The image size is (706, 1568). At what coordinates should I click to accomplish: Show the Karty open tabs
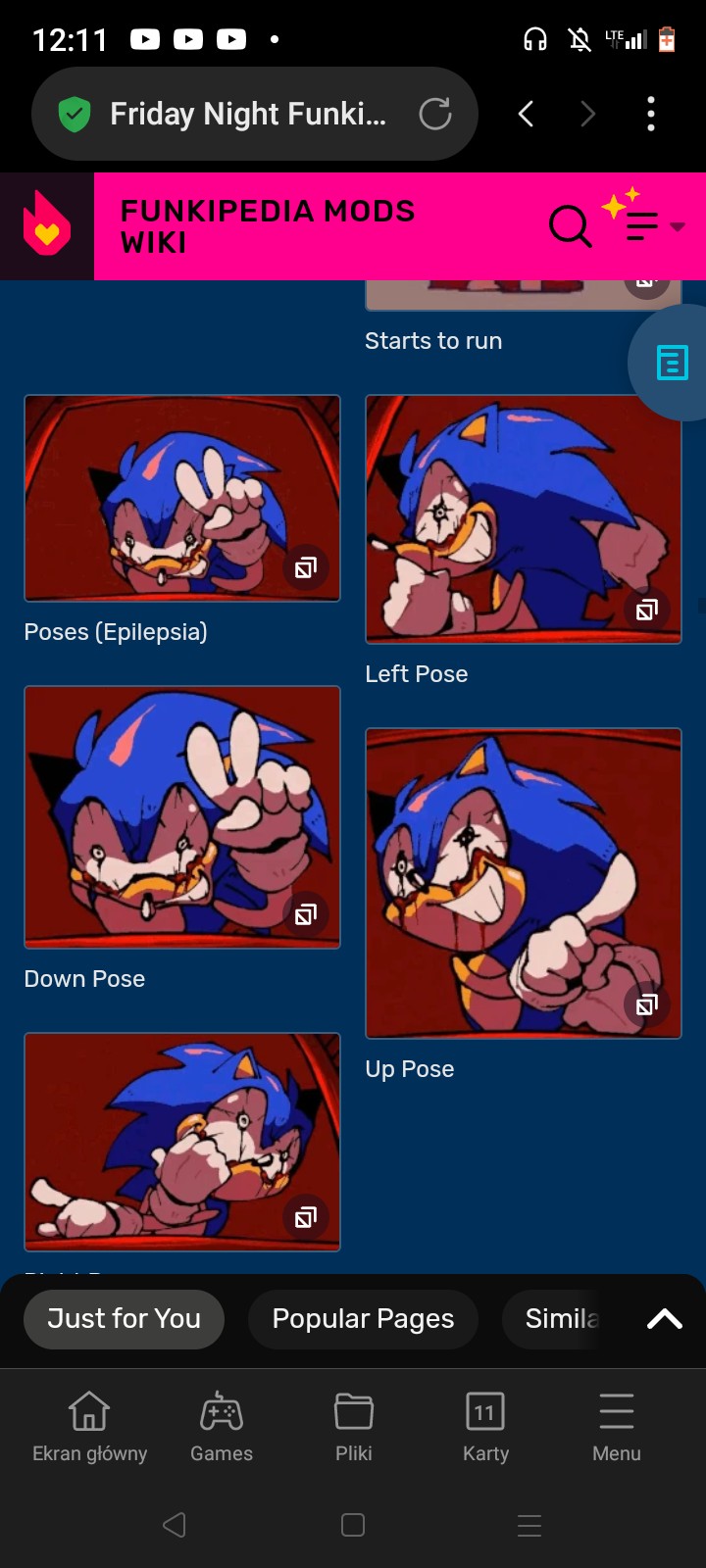tap(485, 1427)
